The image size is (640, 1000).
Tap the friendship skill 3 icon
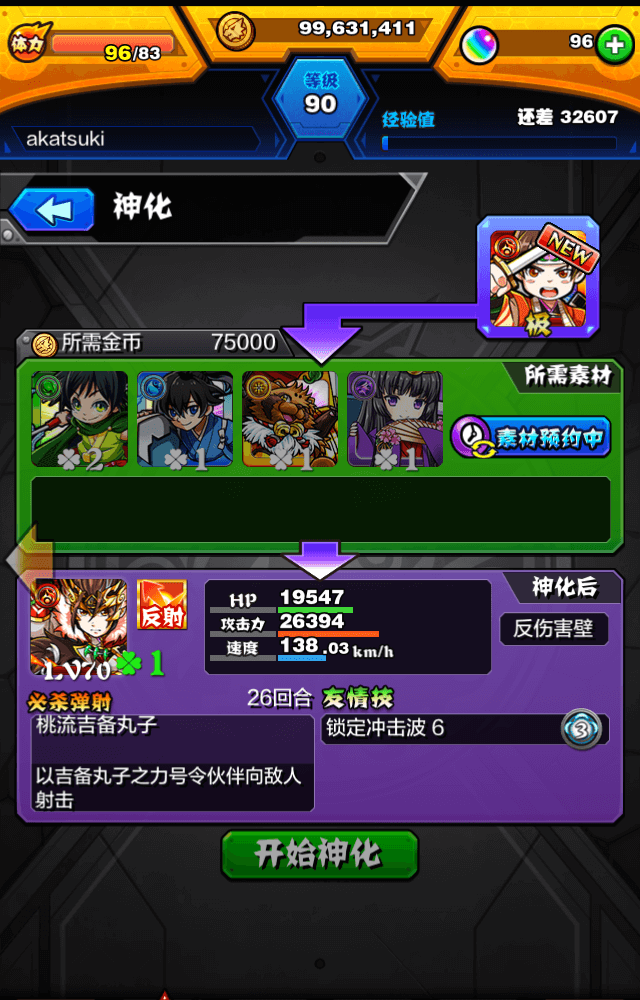click(x=582, y=728)
